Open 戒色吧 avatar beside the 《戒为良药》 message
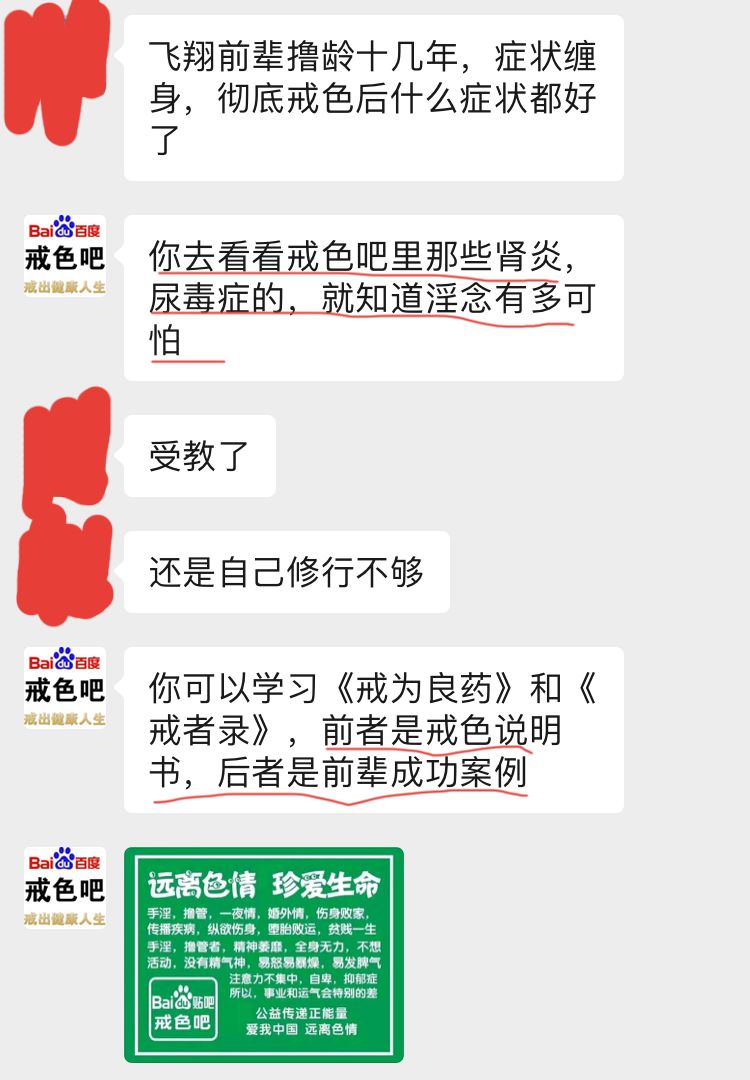Viewport: 750px width, 1080px height. (65, 687)
